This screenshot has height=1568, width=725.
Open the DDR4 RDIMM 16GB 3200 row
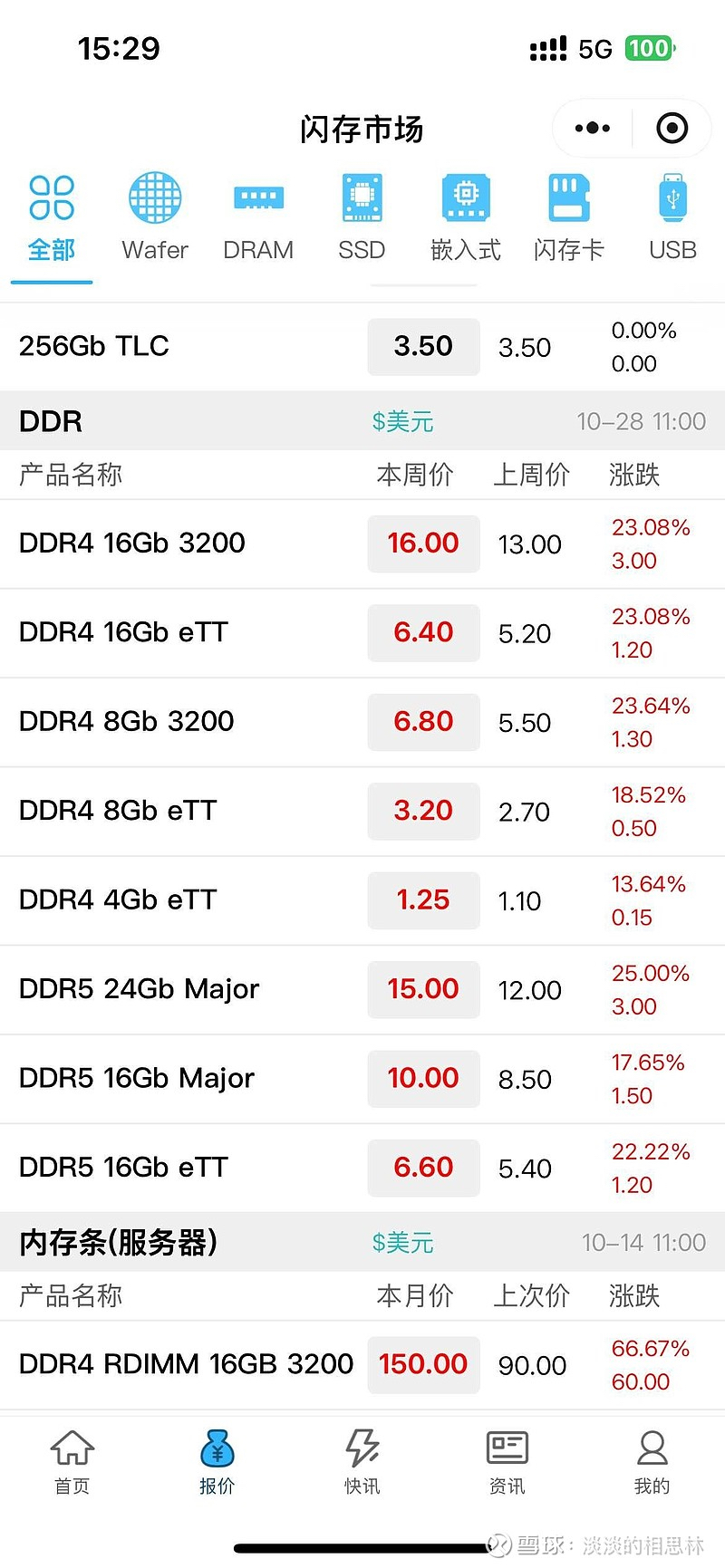click(x=362, y=1364)
